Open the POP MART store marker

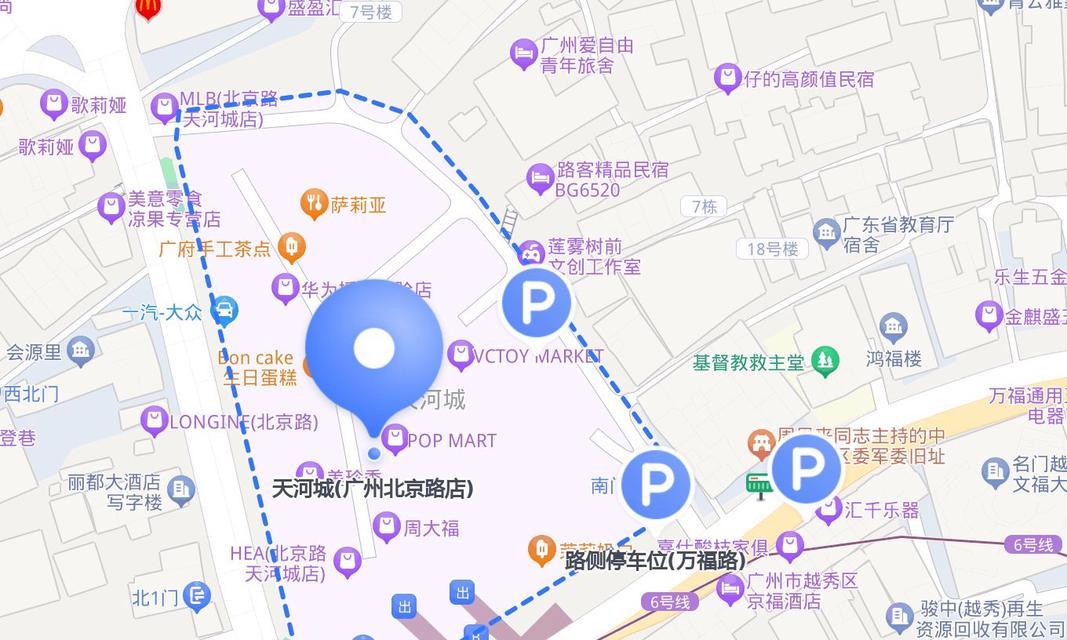tap(395, 438)
